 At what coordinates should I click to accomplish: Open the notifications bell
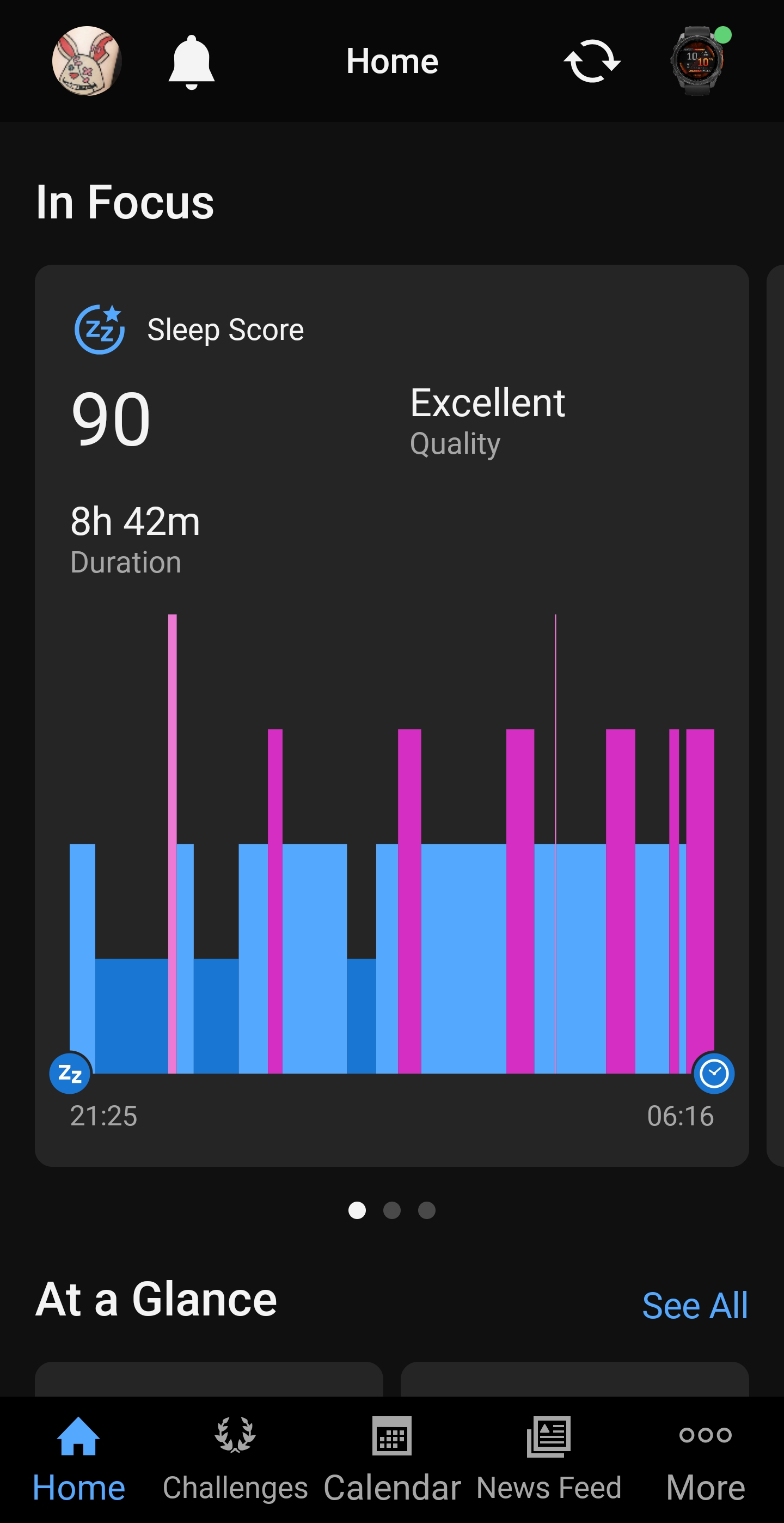click(x=191, y=62)
